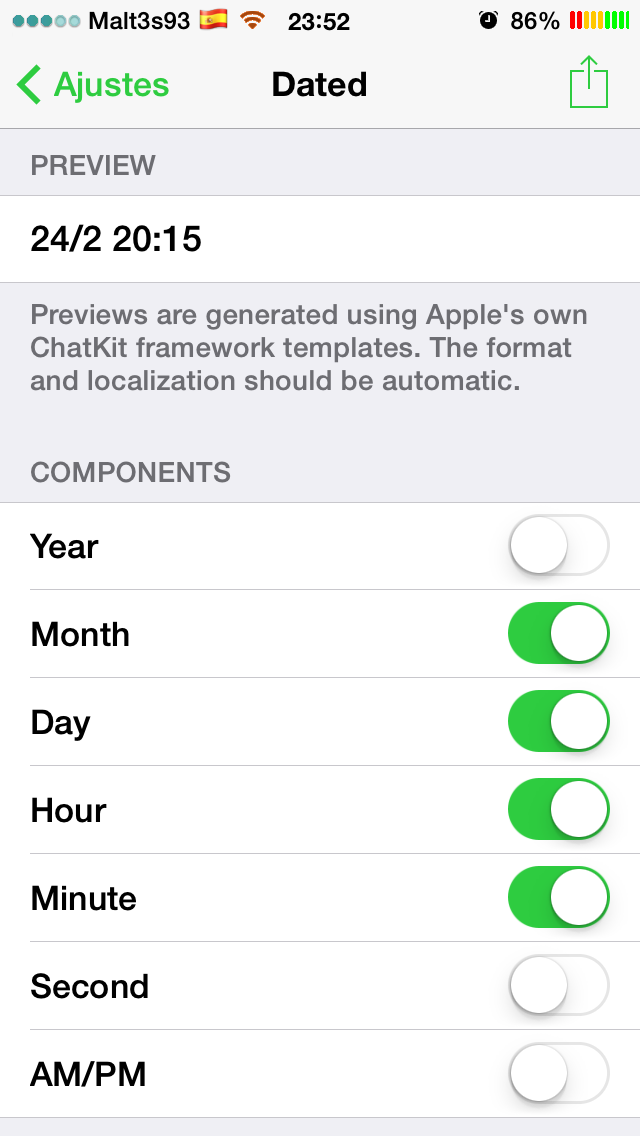Toggle off the Hour switch

coord(559,810)
